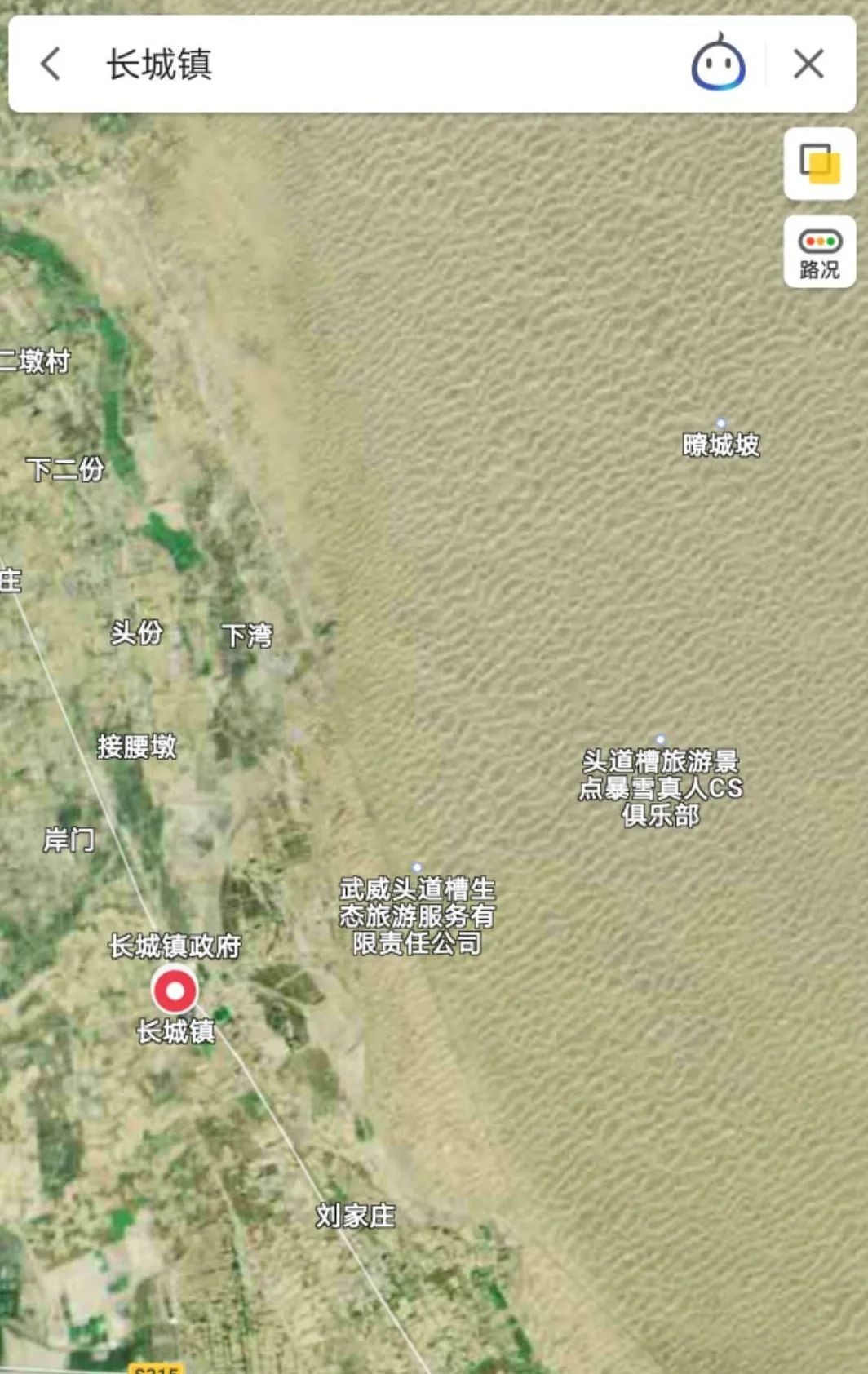Open the voice assistant icon
Screen dimensions: 868x1374
[x=718, y=64]
